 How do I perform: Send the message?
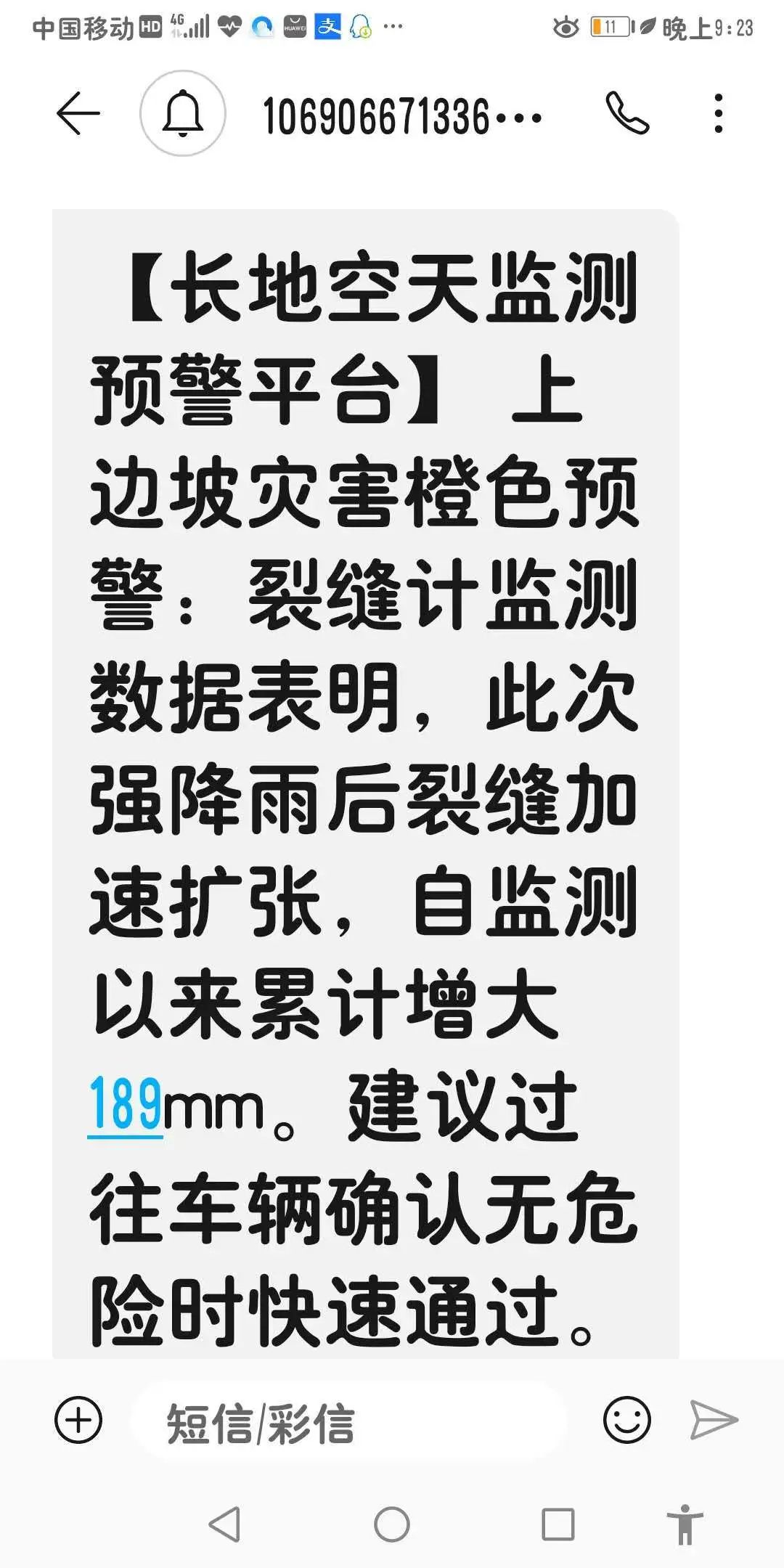[x=714, y=1420]
